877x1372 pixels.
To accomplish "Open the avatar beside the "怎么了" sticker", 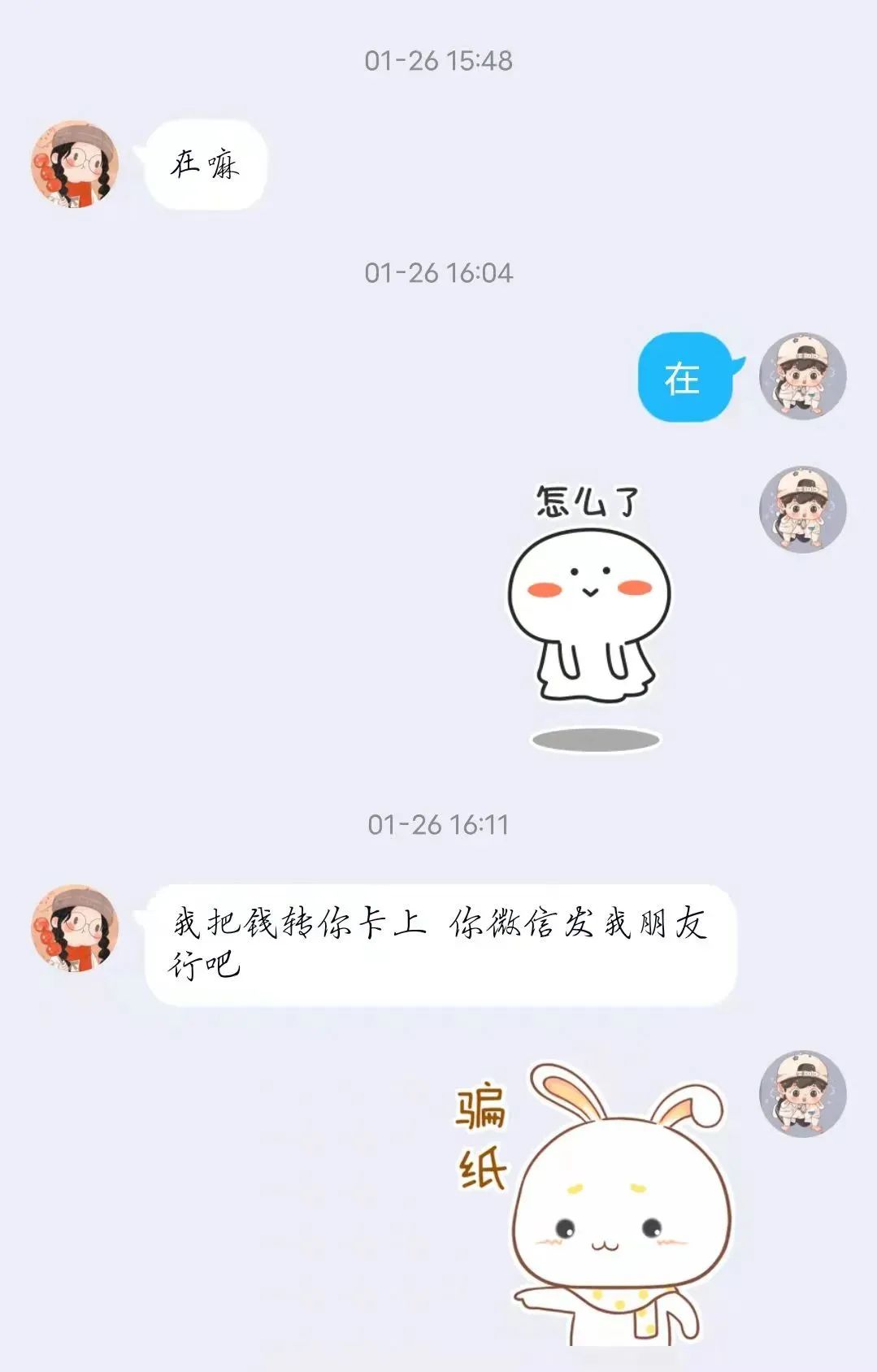I will 802,510.
